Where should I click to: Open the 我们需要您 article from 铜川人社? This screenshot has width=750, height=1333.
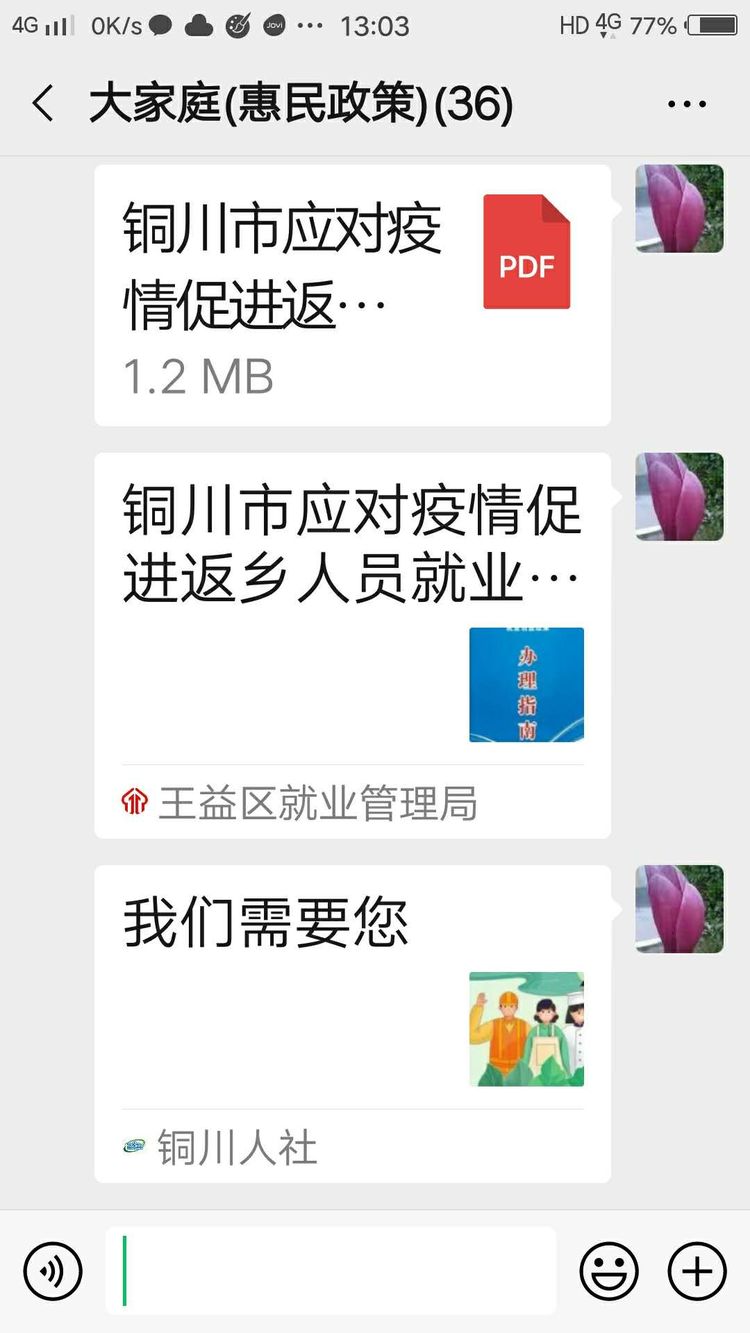pos(352,1024)
